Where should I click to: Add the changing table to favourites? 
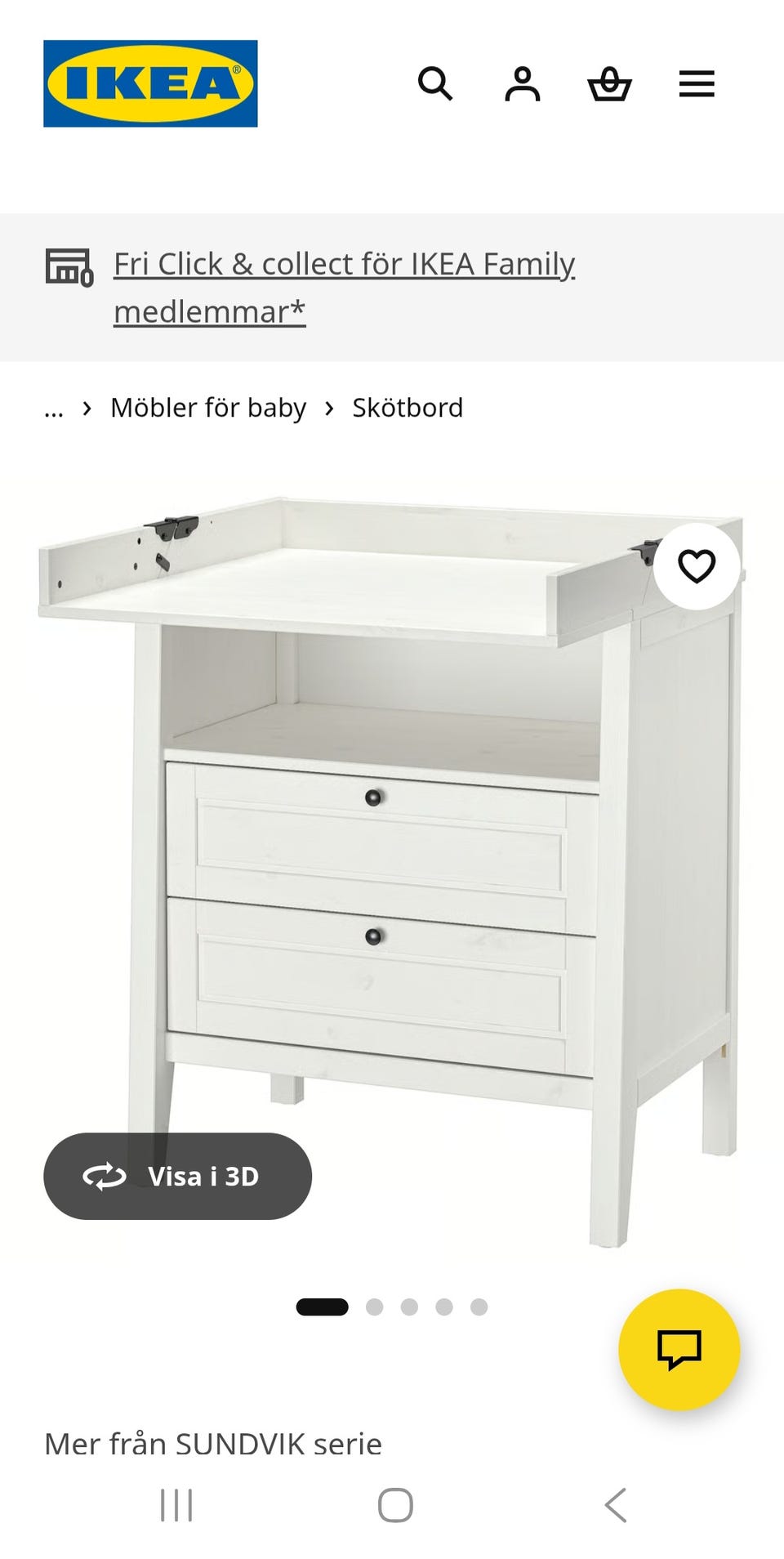[x=697, y=565]
